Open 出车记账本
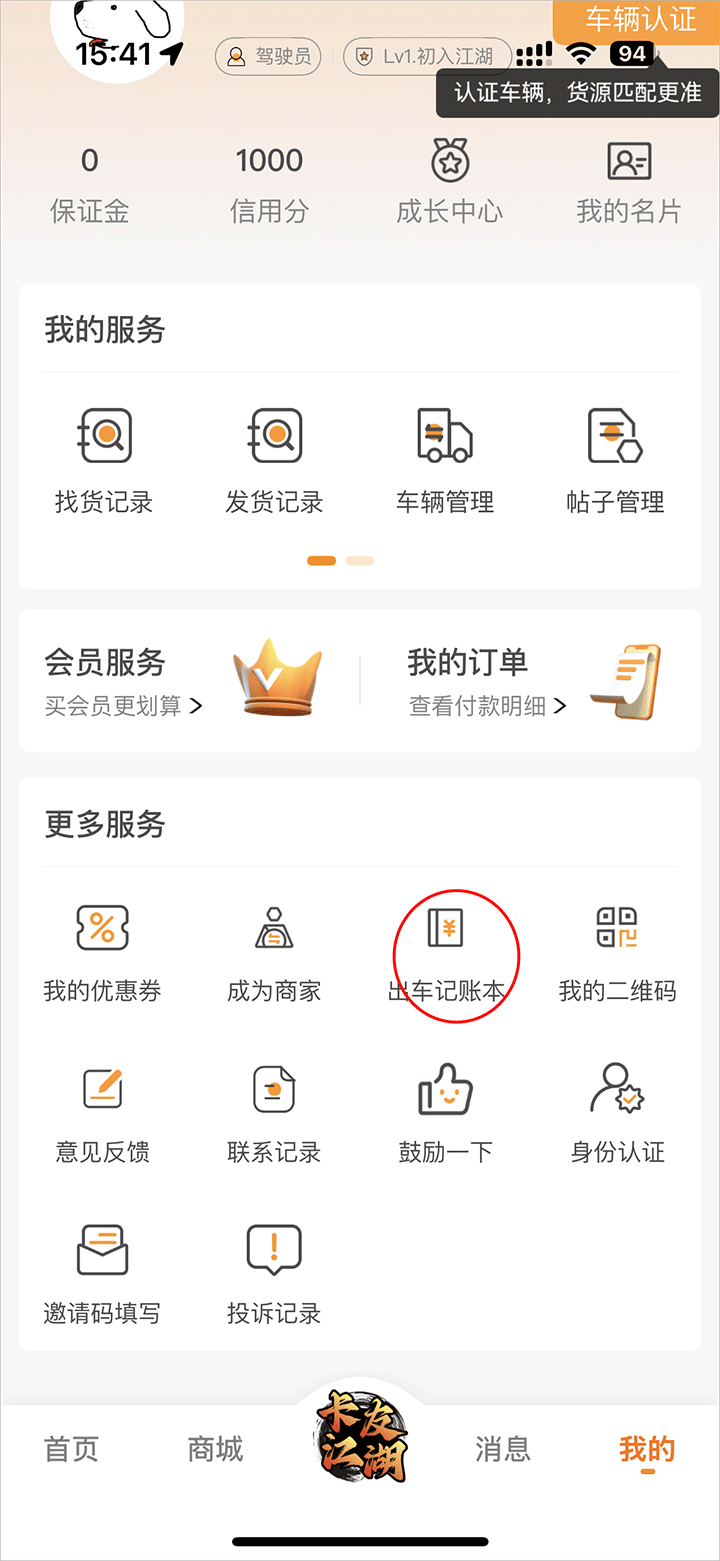This screenshot has height=1561, width=720. [446, 953]
